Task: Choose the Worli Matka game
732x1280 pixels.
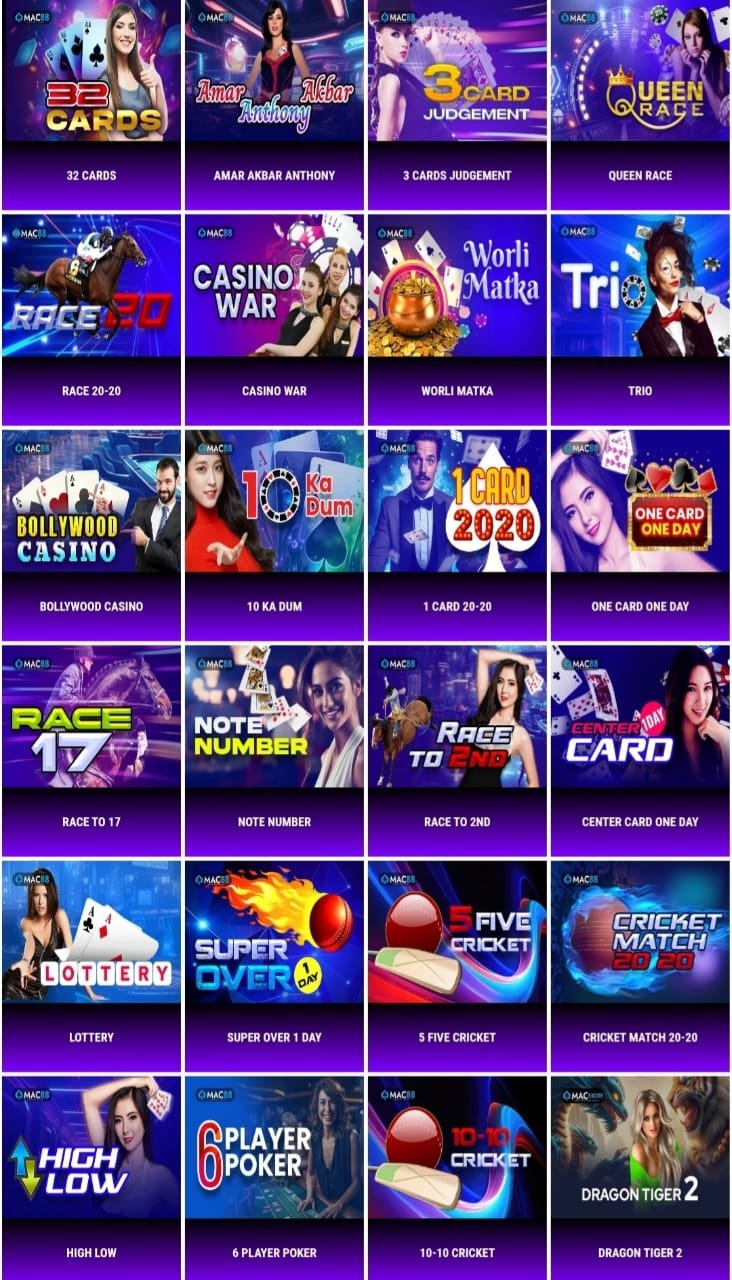Action: coord(457,320)
